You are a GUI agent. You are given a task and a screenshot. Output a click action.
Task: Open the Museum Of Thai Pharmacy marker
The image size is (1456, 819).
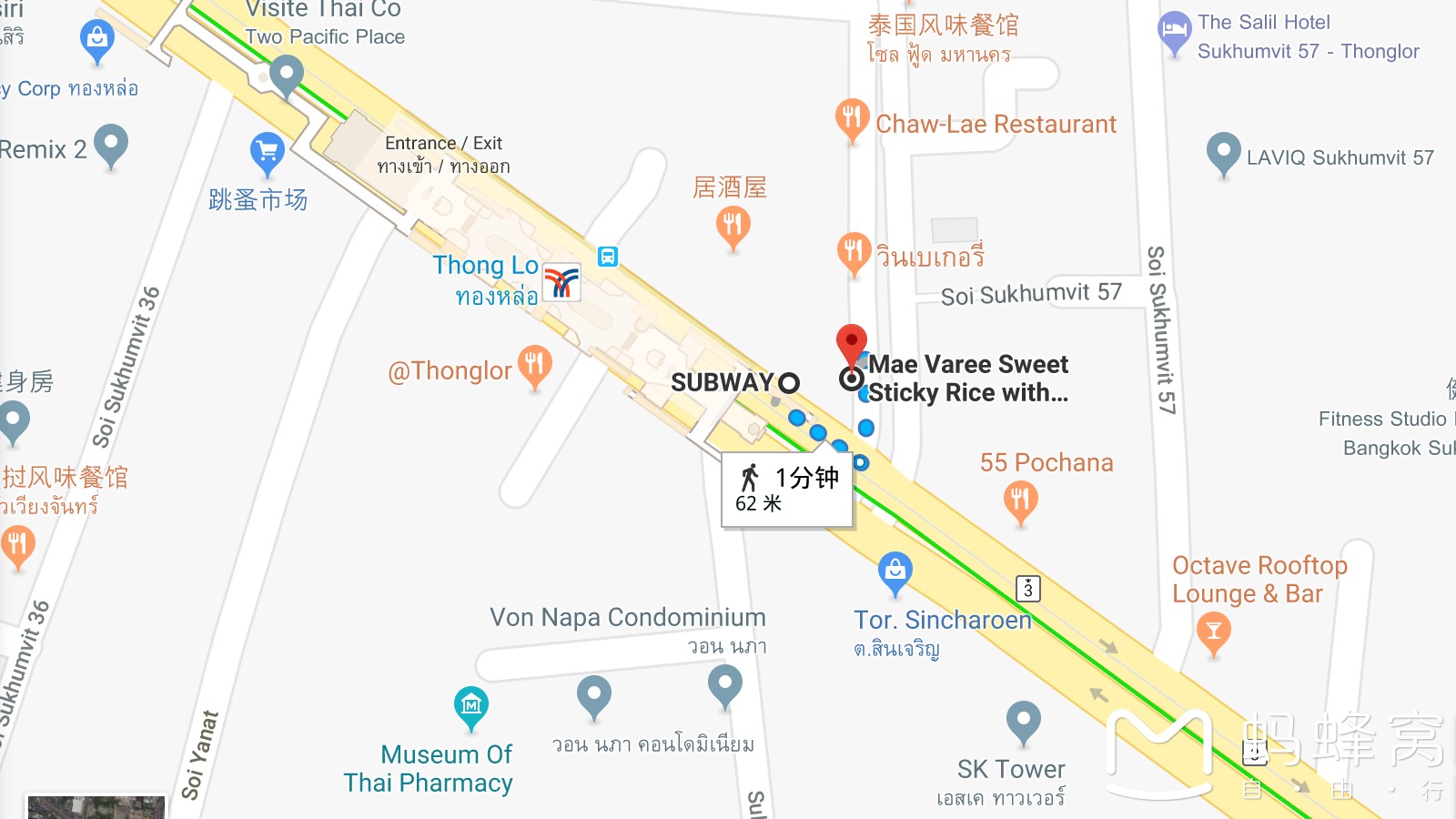tap(471, 705)
